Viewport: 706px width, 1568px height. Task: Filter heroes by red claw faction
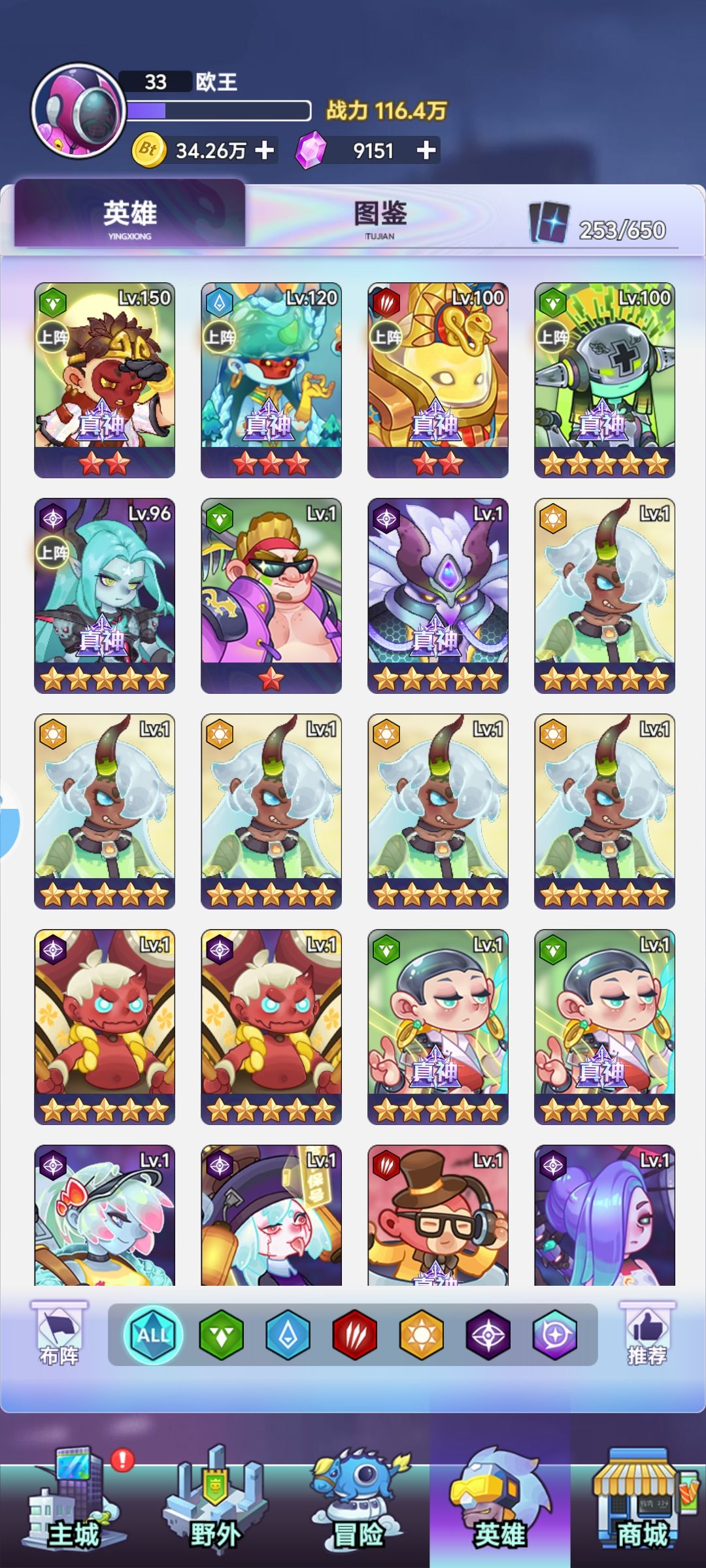355,1335
